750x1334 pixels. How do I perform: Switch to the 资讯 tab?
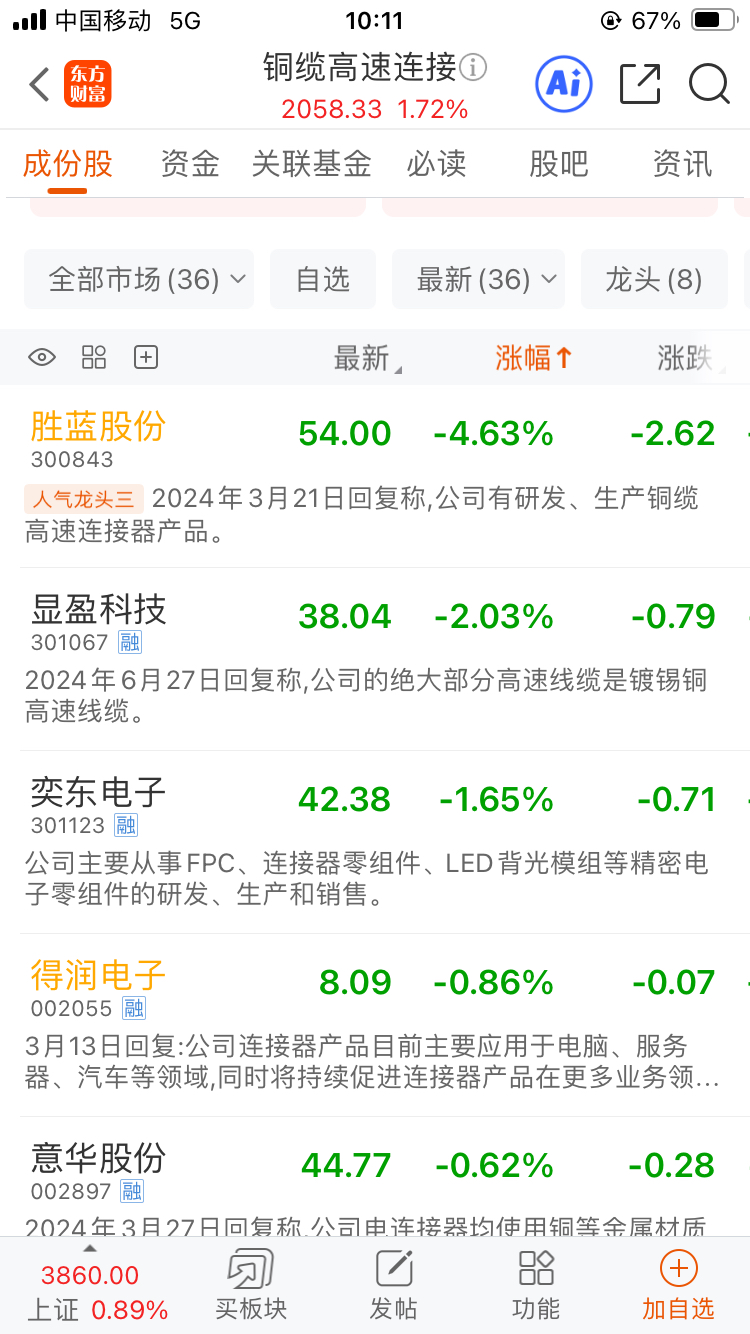coord(682,163)
